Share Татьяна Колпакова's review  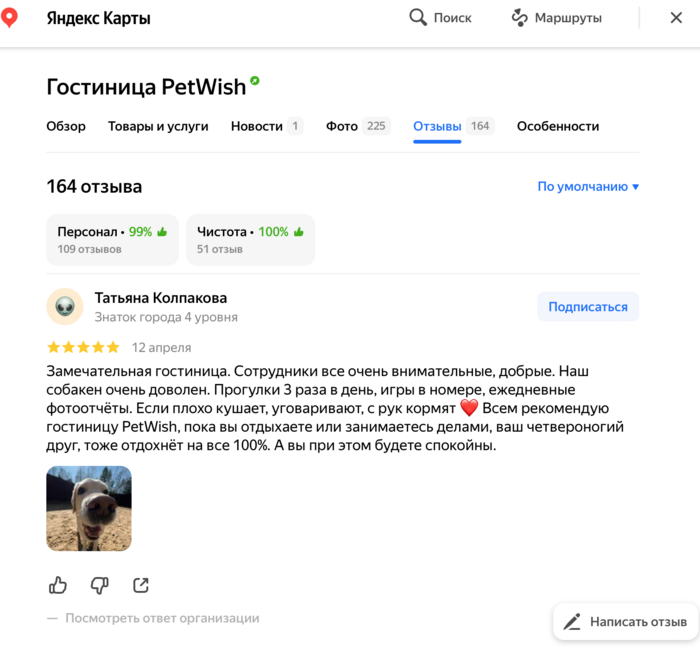coord(141,585)
